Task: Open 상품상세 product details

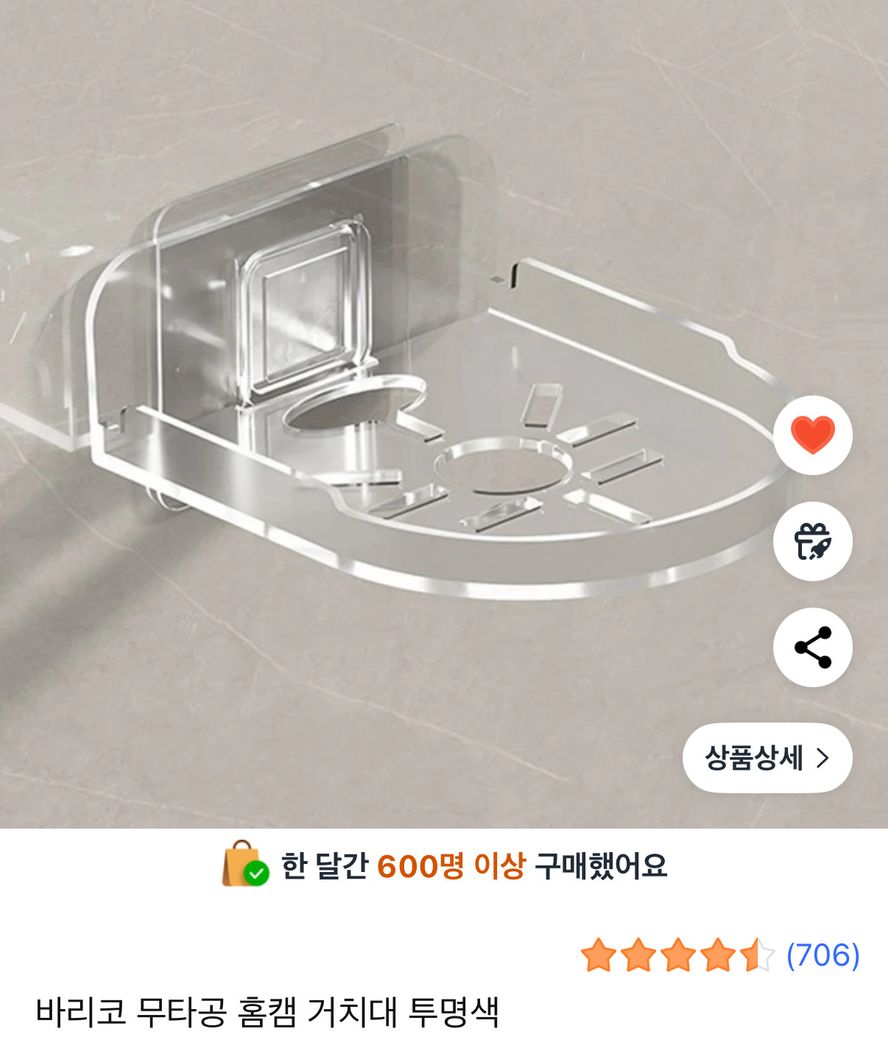Action: (x=767, y=758)
